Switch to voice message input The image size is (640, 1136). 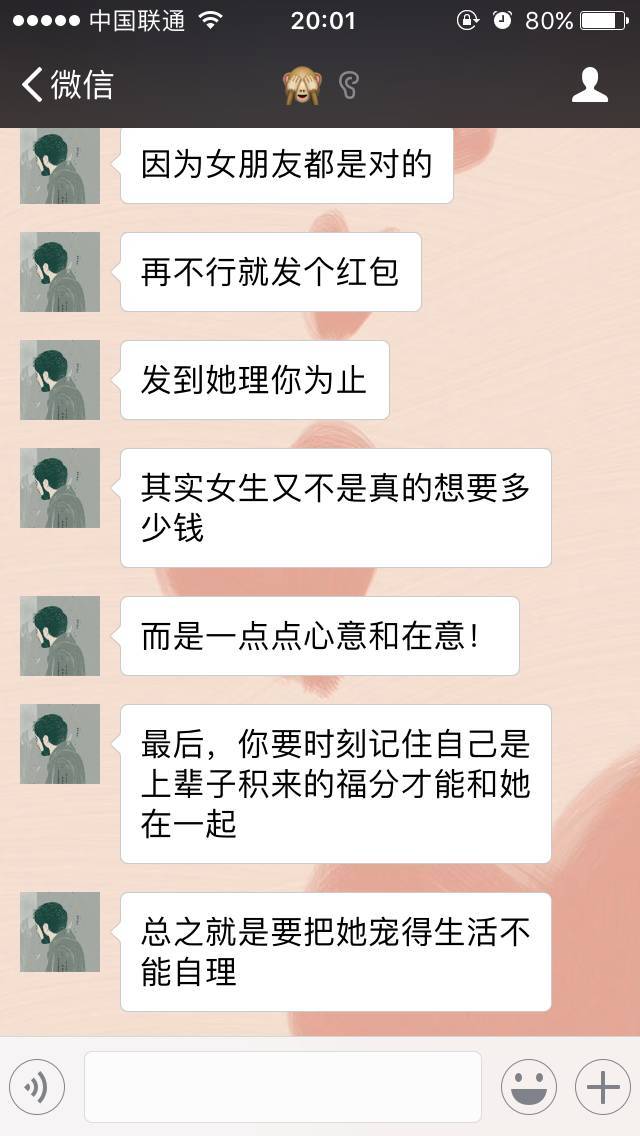coord(37,1086)
